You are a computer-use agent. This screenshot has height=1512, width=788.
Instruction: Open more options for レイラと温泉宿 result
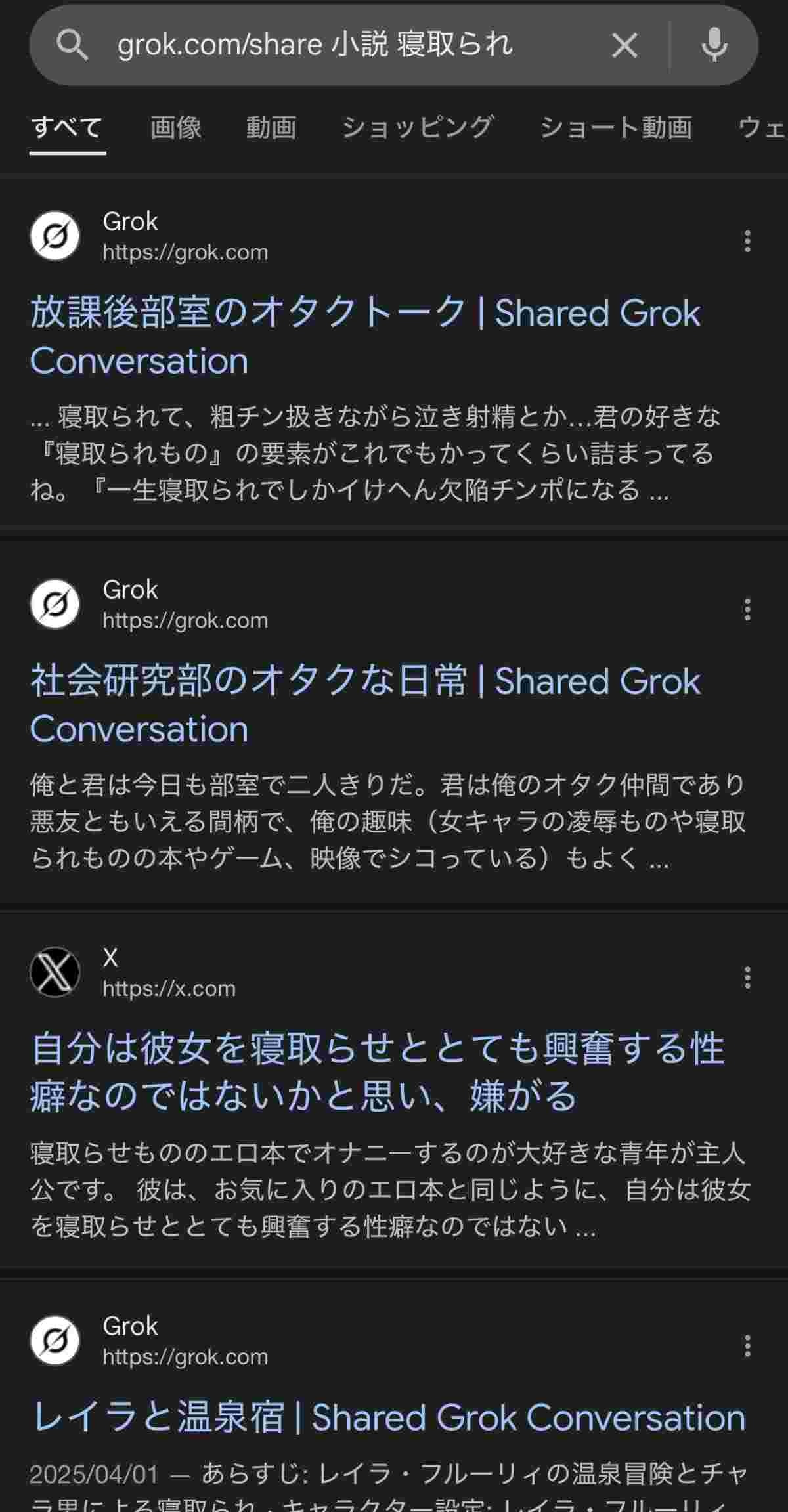tap(747, 1346)
